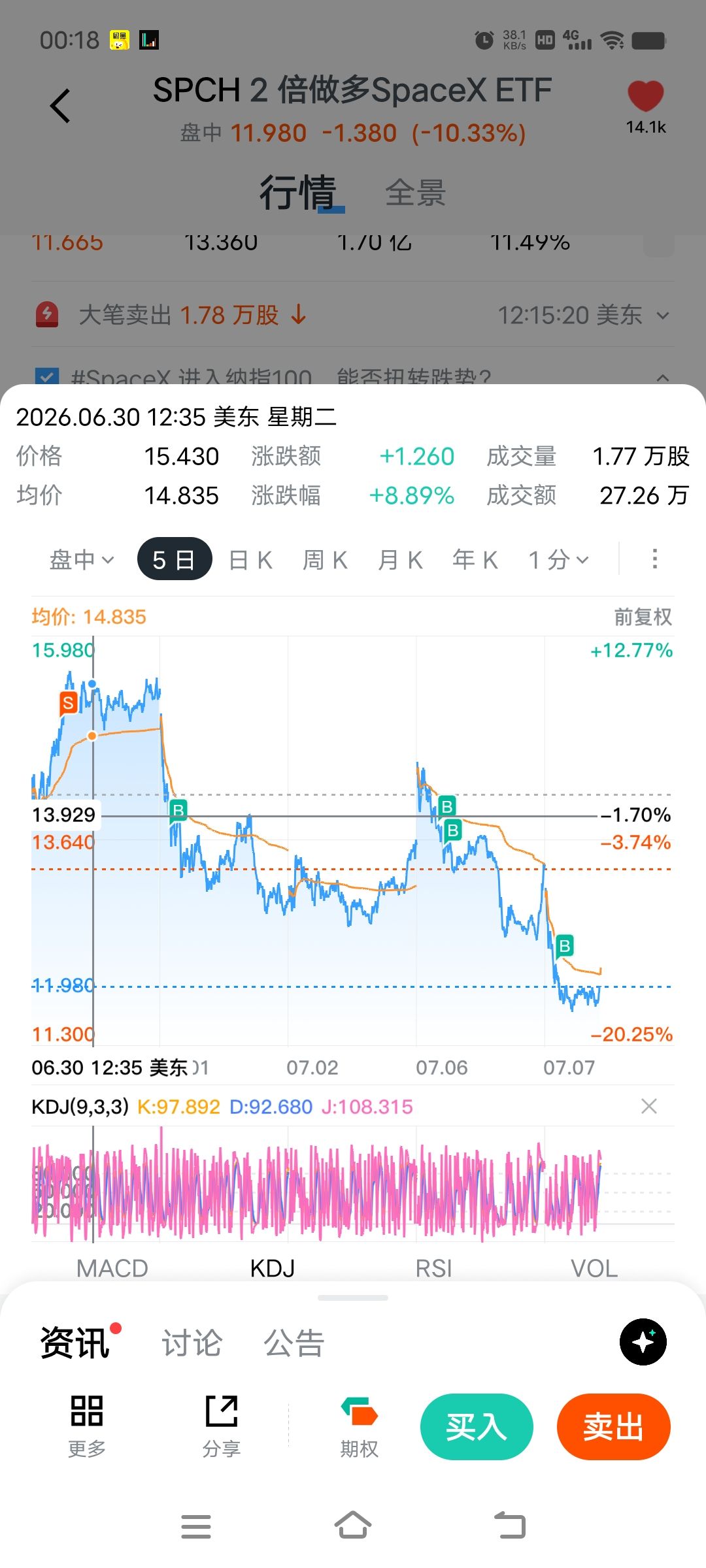Switch indicator to VOL

(594, 1268)
